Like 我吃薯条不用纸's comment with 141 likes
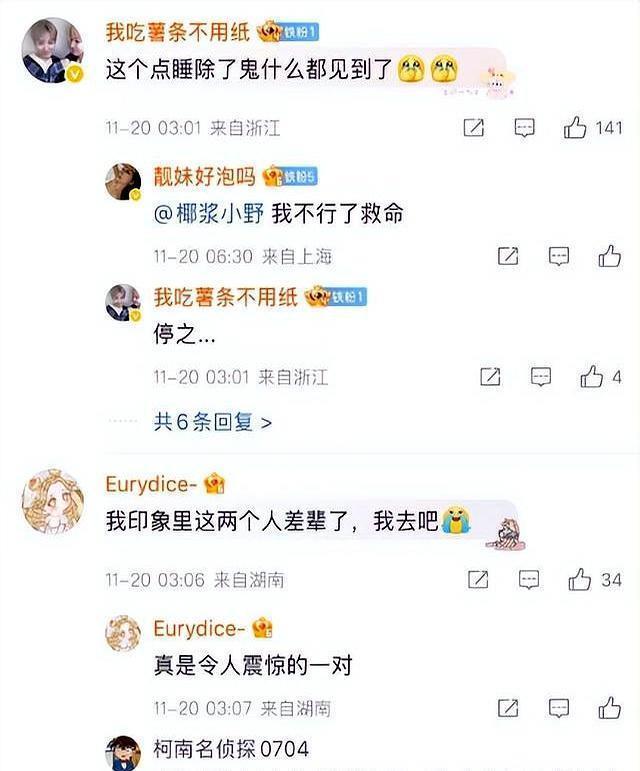The width and height of the screenshot is (640, 771). 575,128
